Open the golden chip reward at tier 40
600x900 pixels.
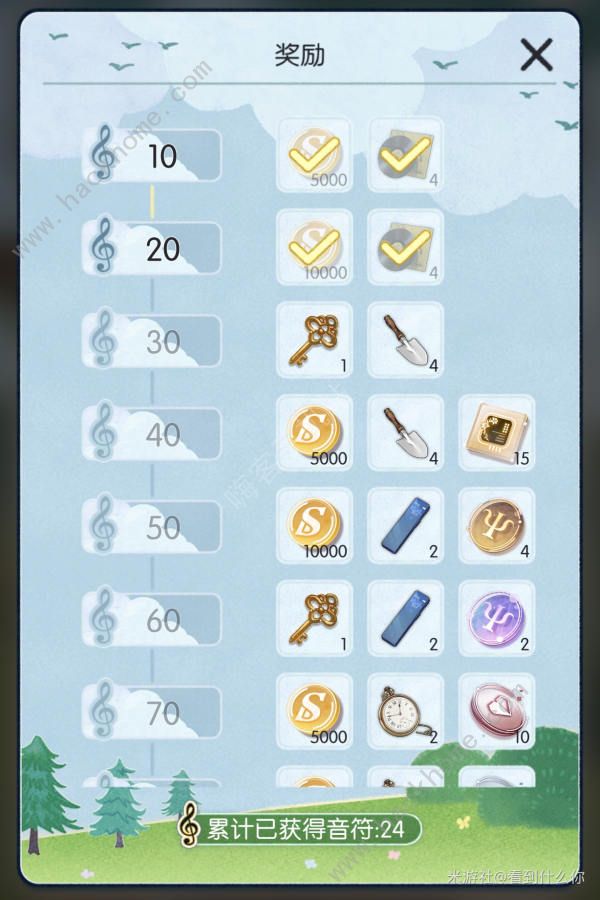tap(496, 432)
